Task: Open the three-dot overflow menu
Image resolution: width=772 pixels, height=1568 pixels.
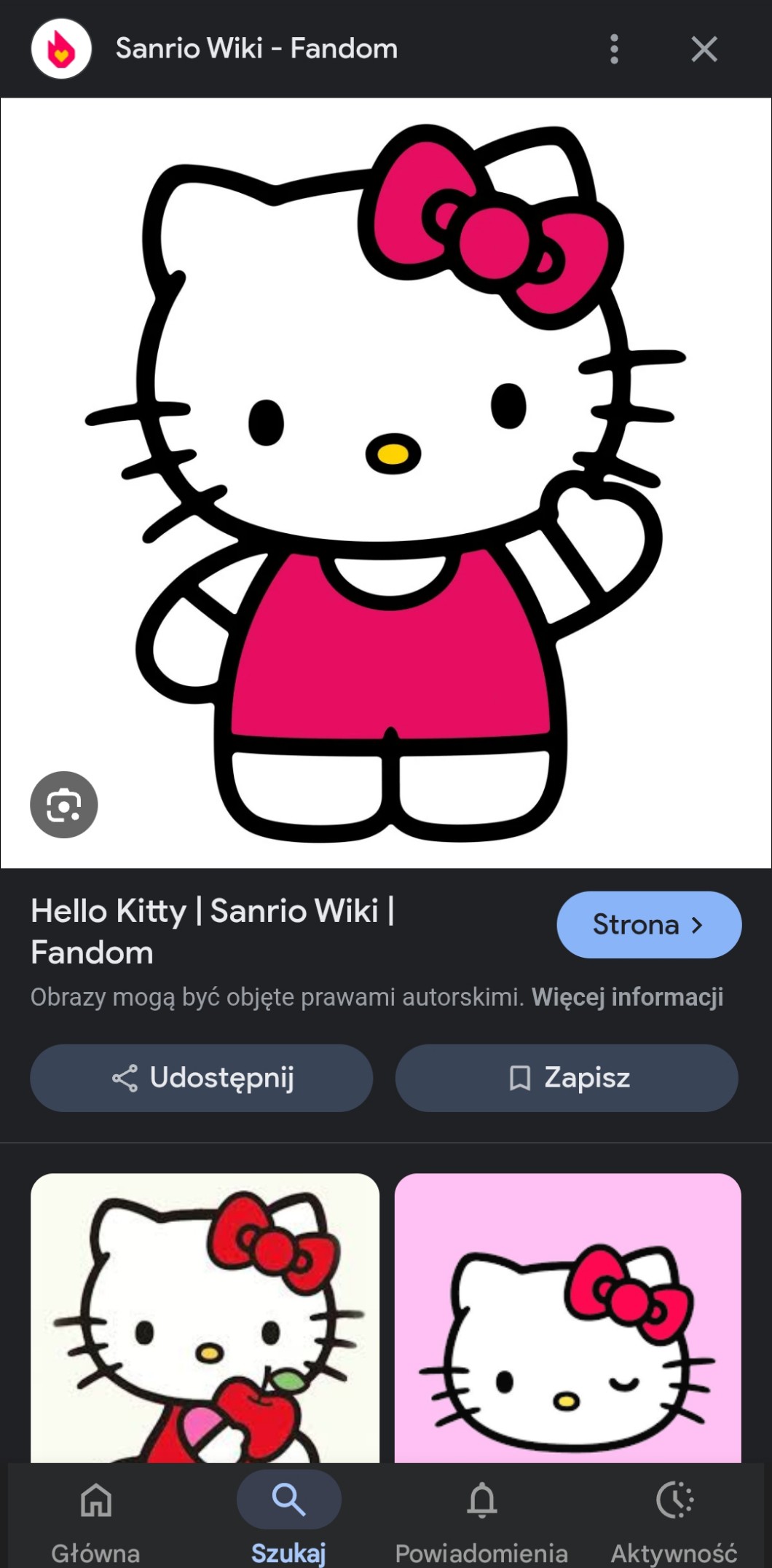Action: (614, 50)
